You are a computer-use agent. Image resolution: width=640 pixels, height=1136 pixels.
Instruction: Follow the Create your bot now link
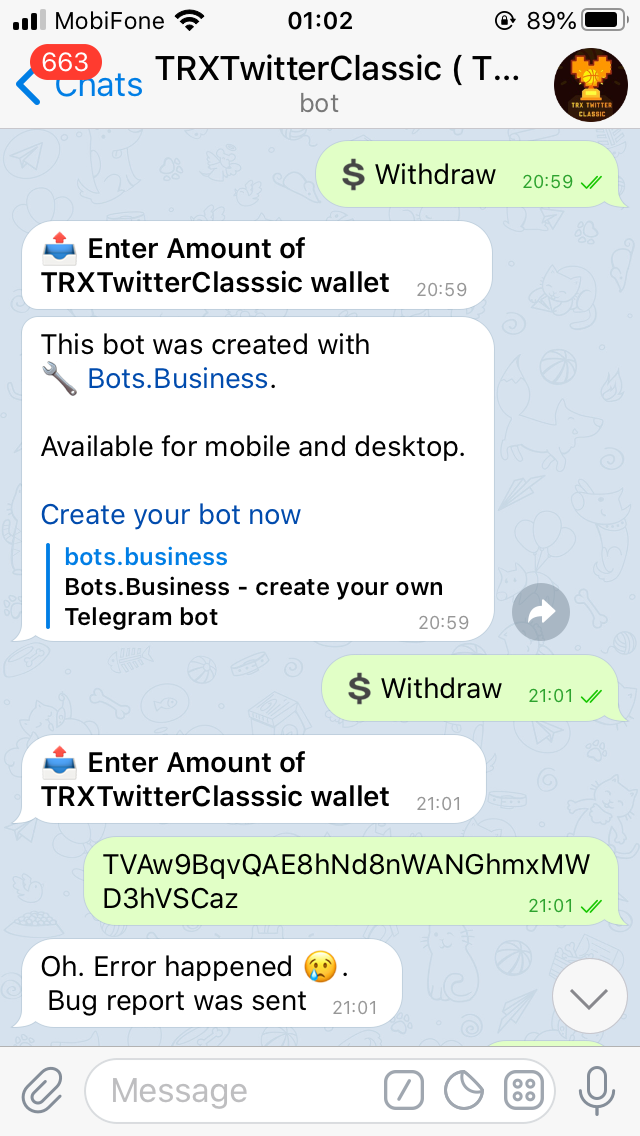[x=170, y=515]
